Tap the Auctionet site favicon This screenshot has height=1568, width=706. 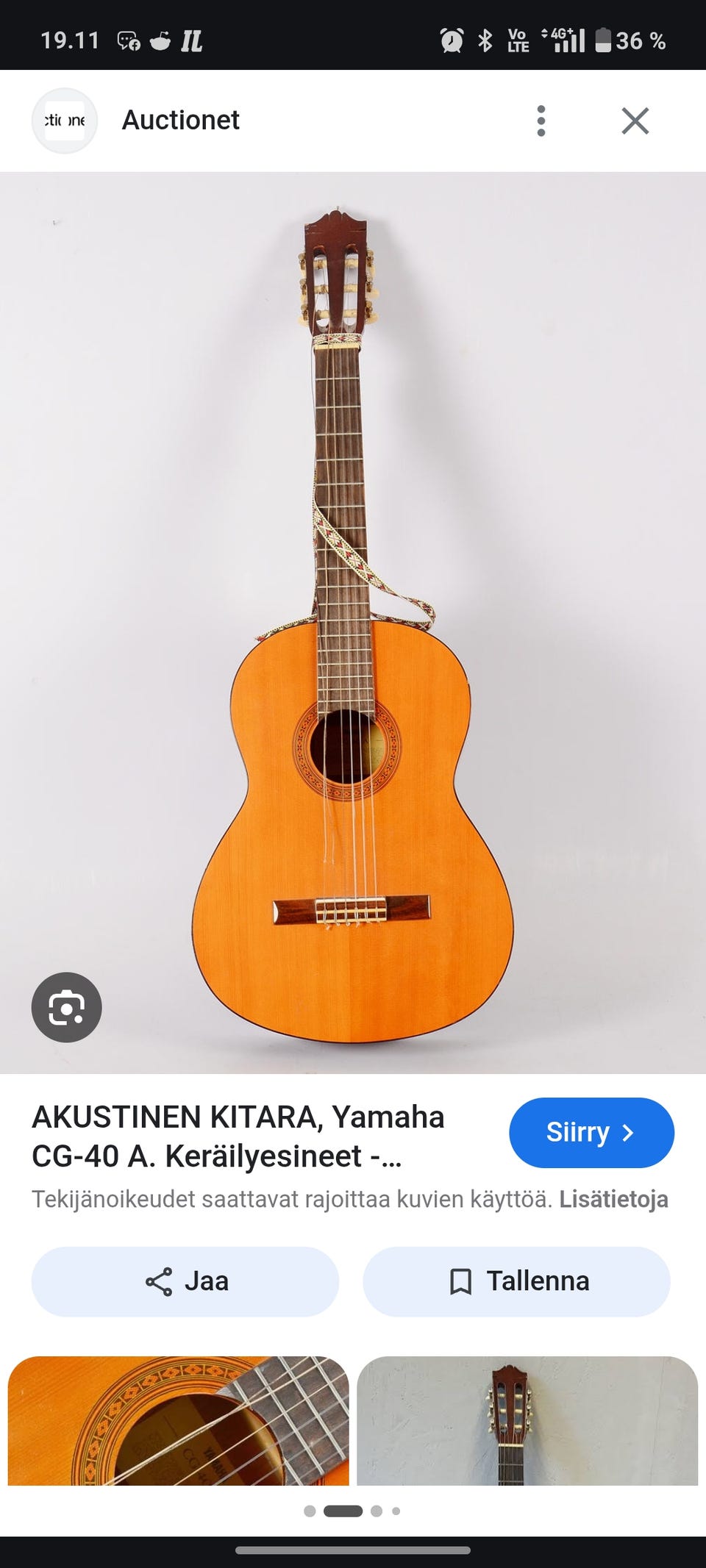pos(65,121)
